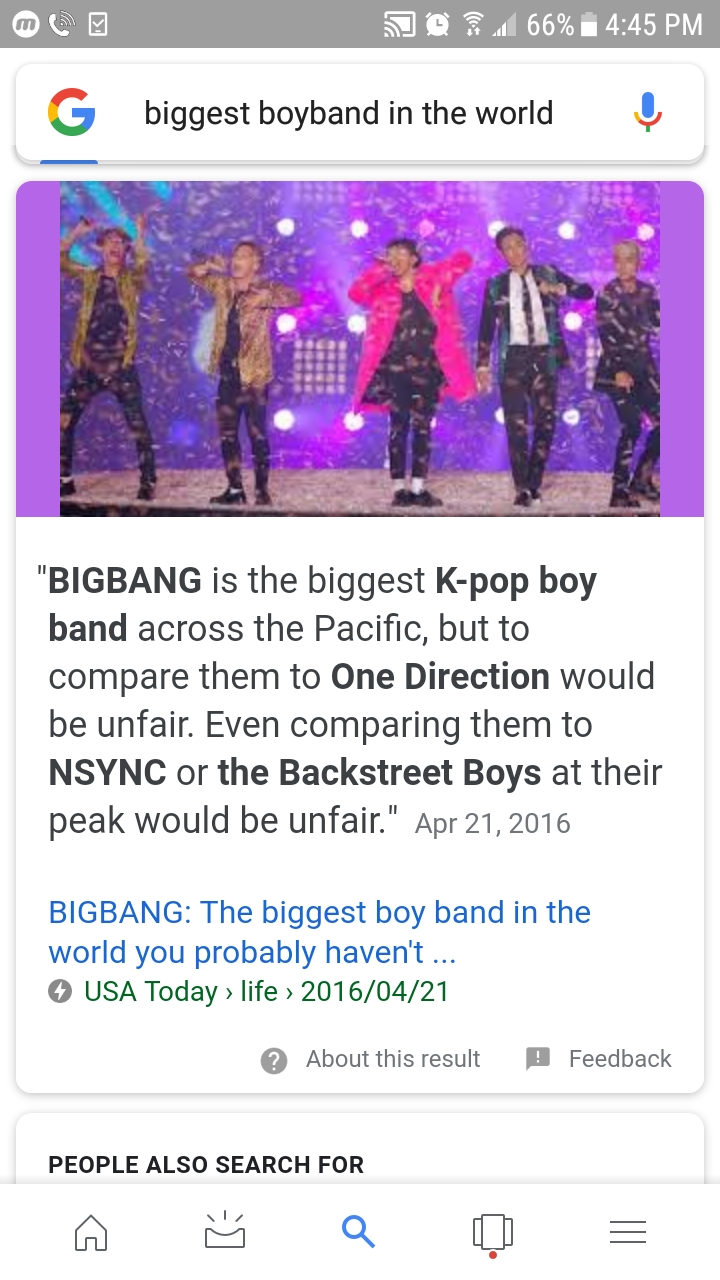Open the hamburger menu tab
720x1280 pixels.
click(627, 1232)
